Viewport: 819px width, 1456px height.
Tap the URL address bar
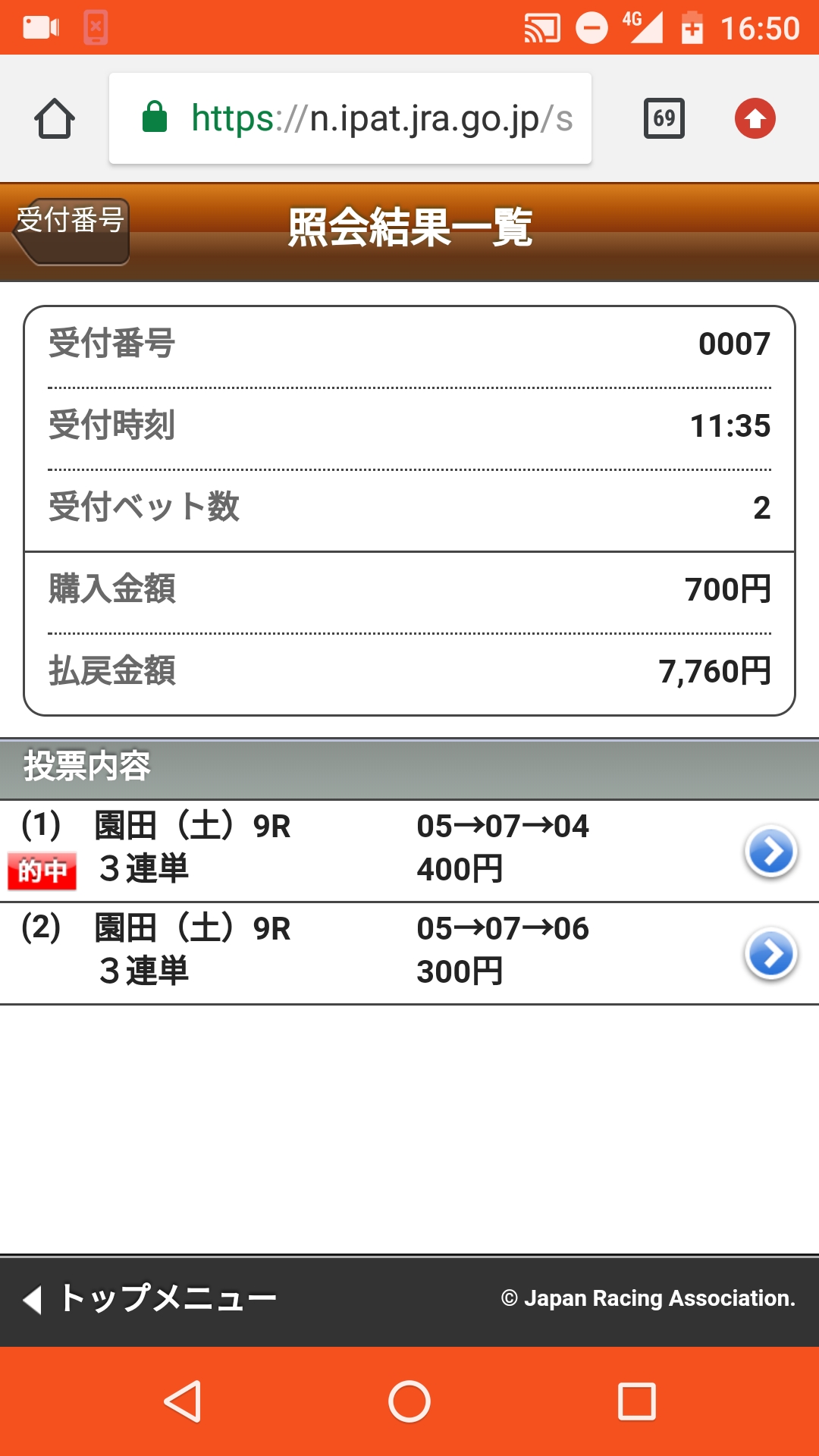click(x=350, y=119)
